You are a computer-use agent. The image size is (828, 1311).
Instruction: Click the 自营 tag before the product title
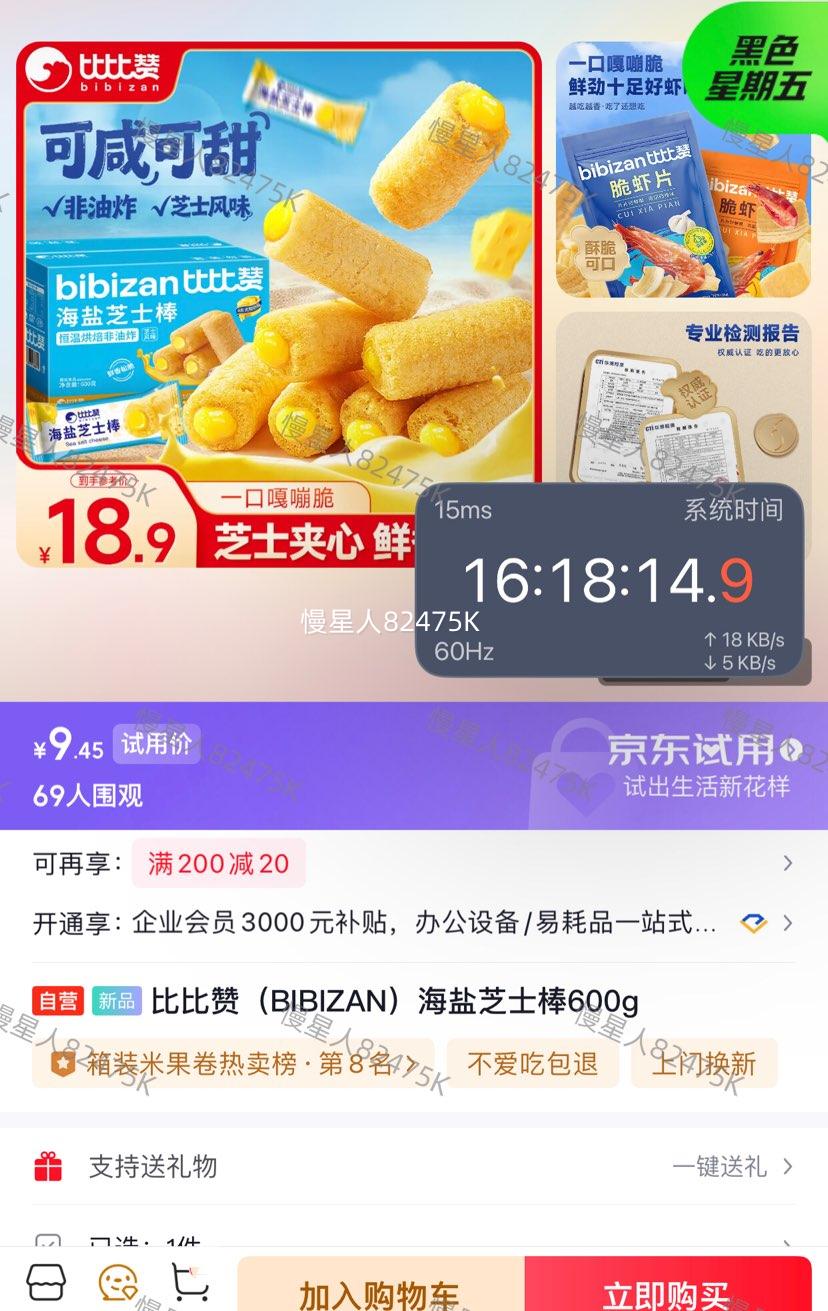click(x=58, y=1000)
